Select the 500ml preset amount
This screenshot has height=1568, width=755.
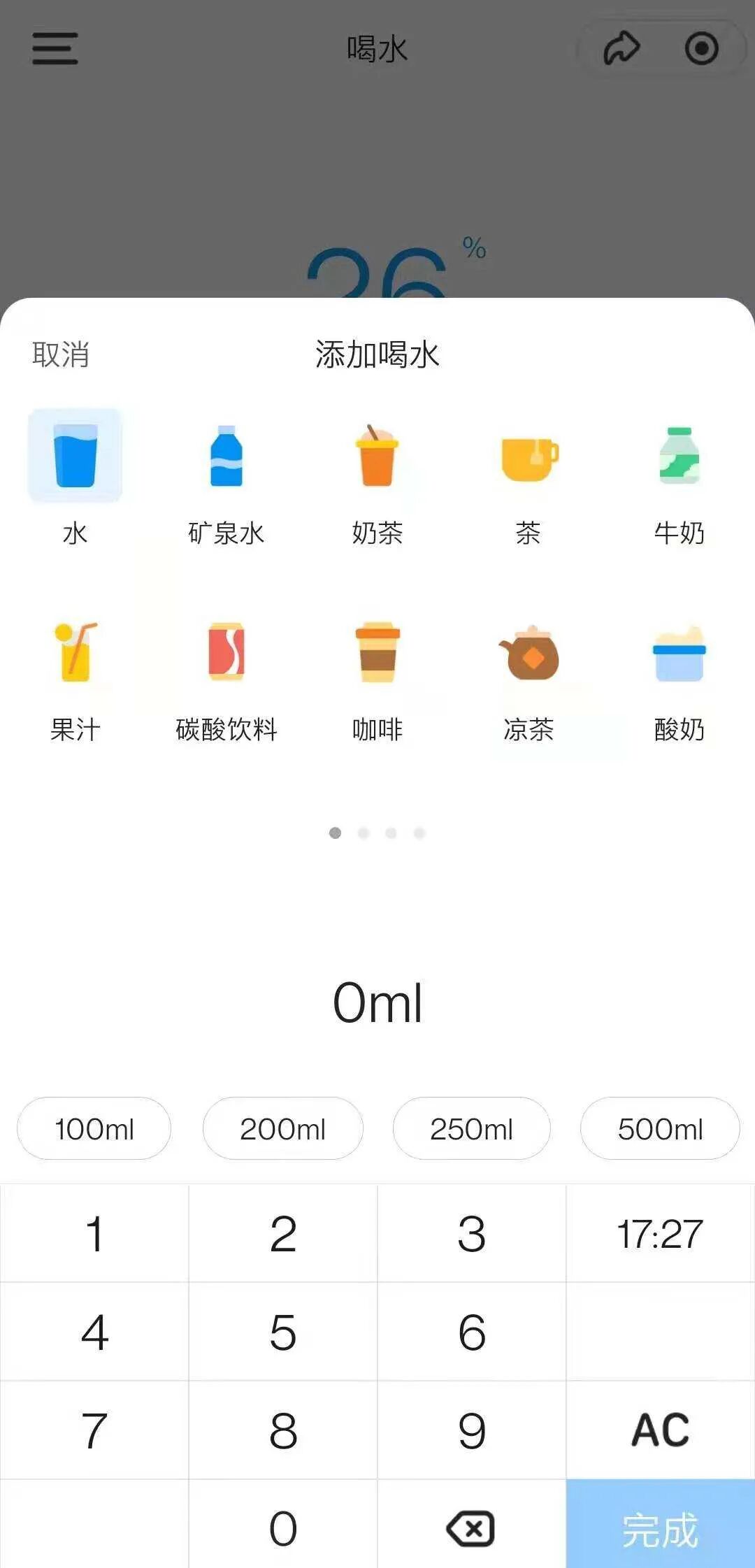660,1128
